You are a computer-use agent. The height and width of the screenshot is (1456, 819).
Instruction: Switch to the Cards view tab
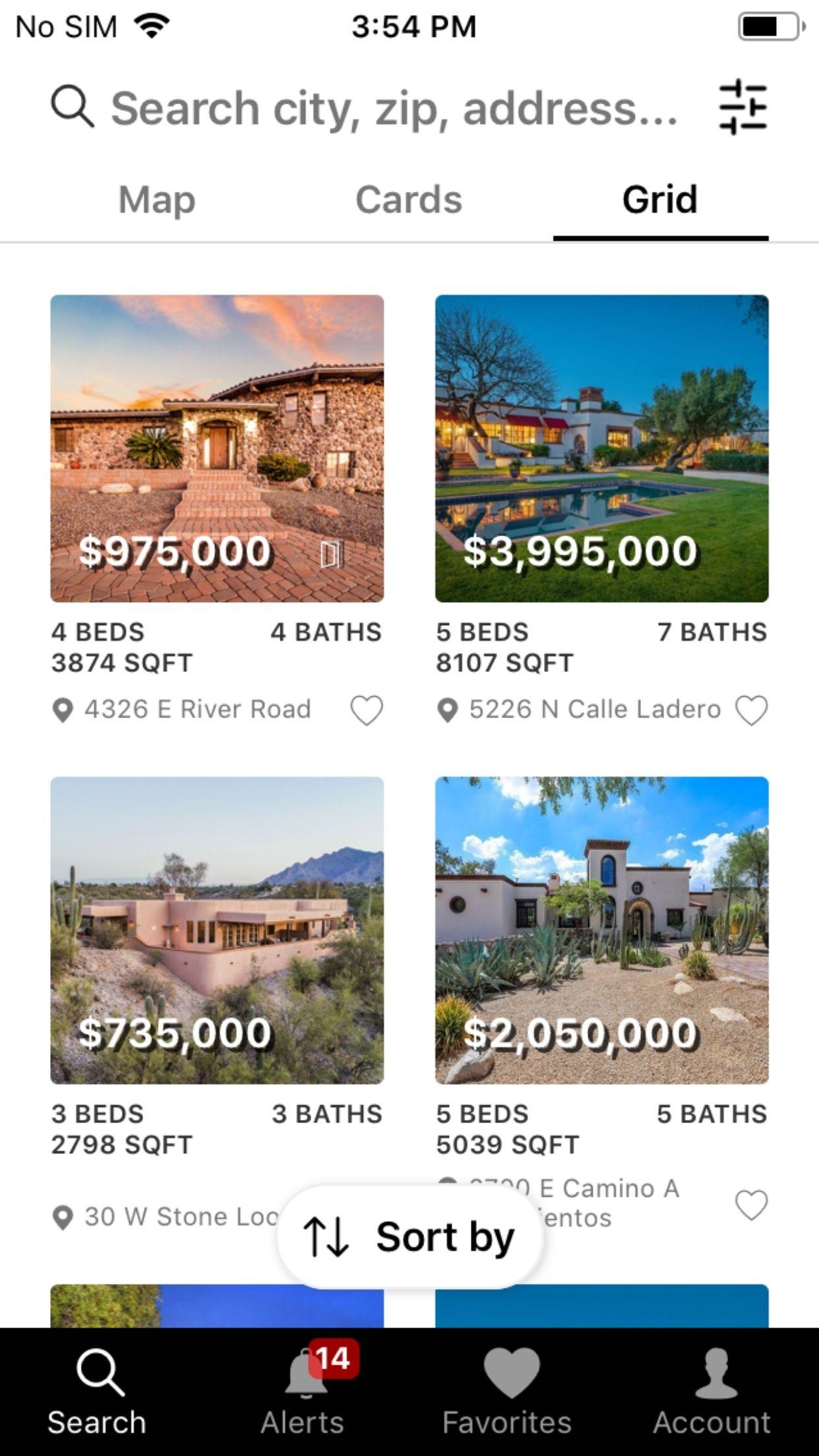[409, 199]
